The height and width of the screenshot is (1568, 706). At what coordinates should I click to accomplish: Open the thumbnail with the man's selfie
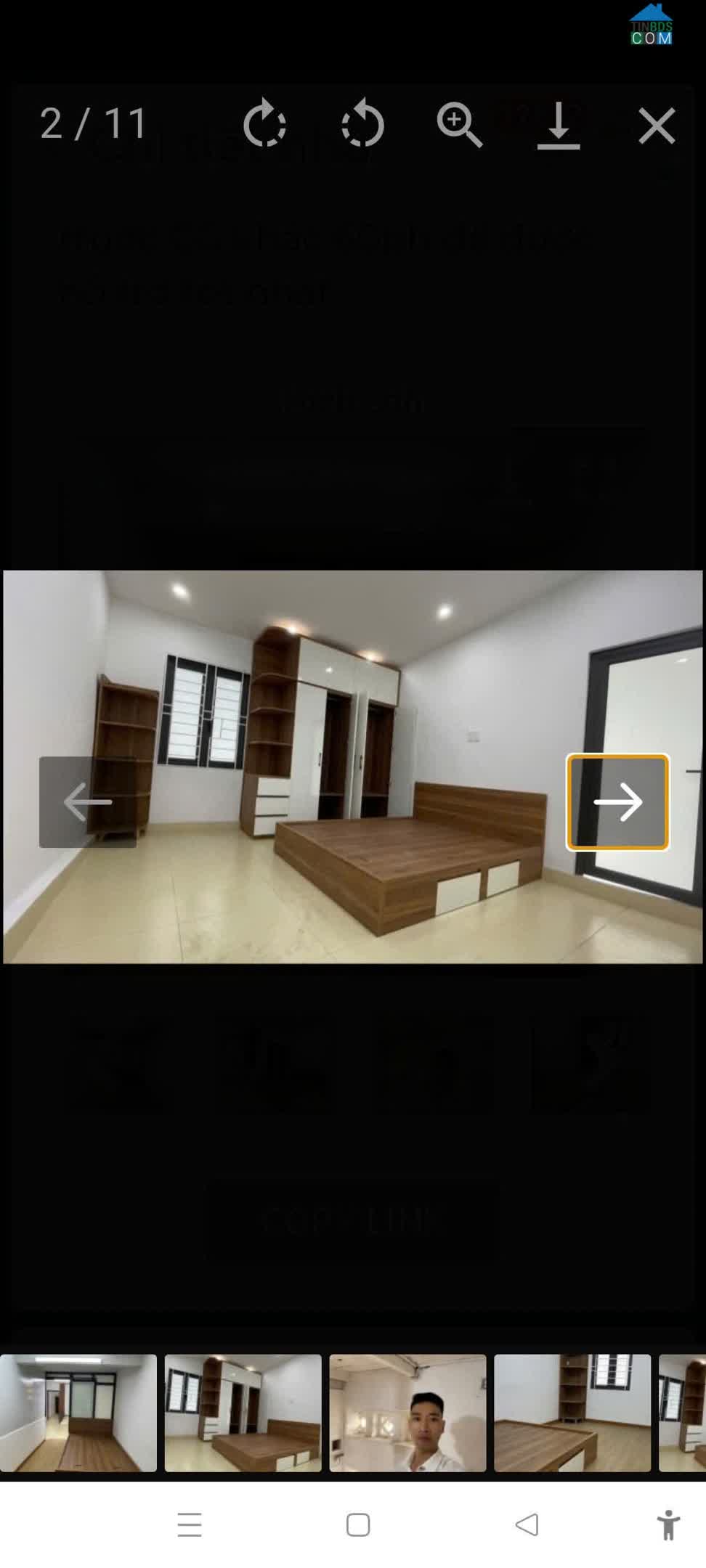click(407, 1412)
